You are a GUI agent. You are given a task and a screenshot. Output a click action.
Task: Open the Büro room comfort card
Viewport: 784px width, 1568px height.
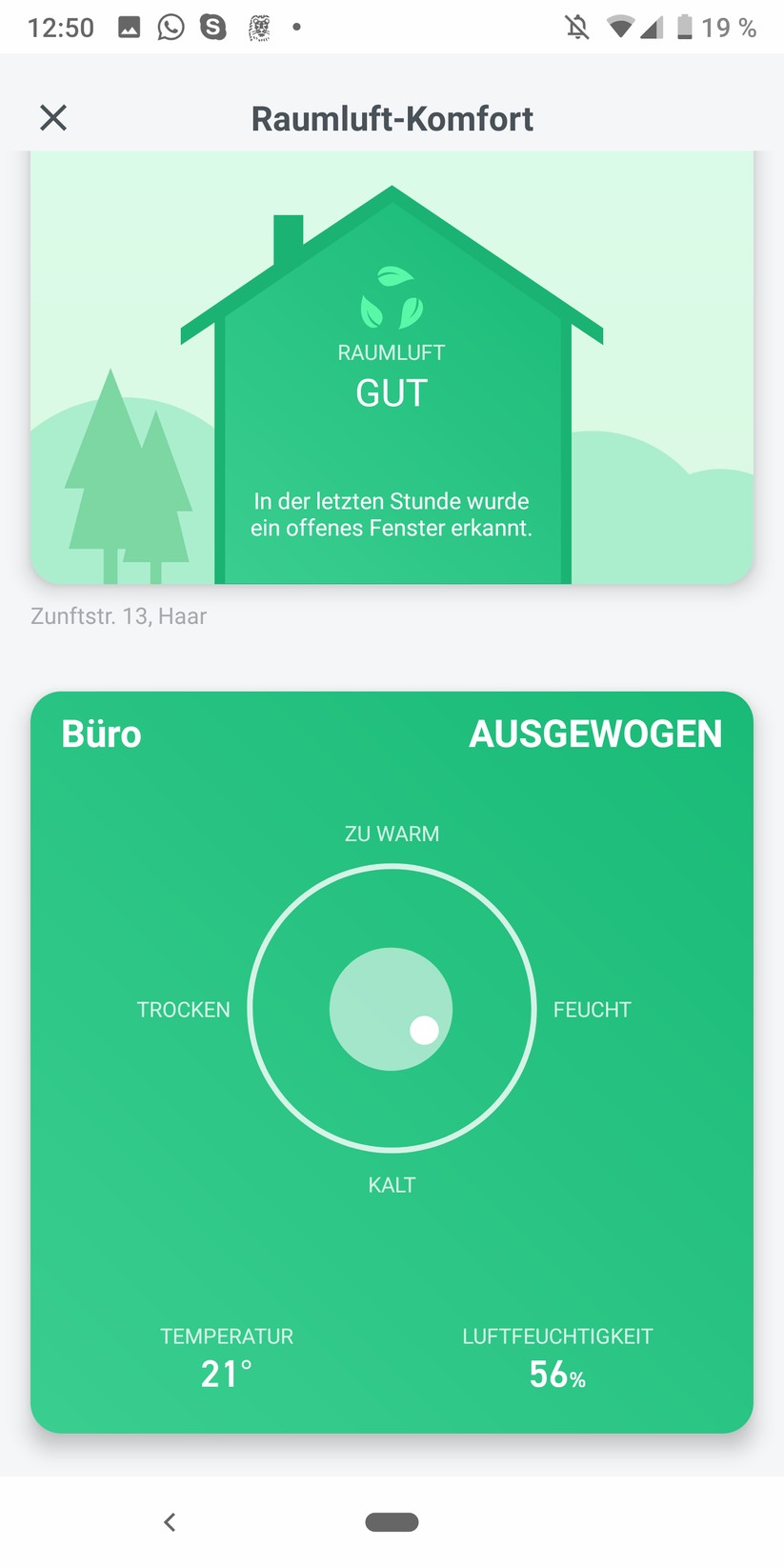[x=392, y=1061]
